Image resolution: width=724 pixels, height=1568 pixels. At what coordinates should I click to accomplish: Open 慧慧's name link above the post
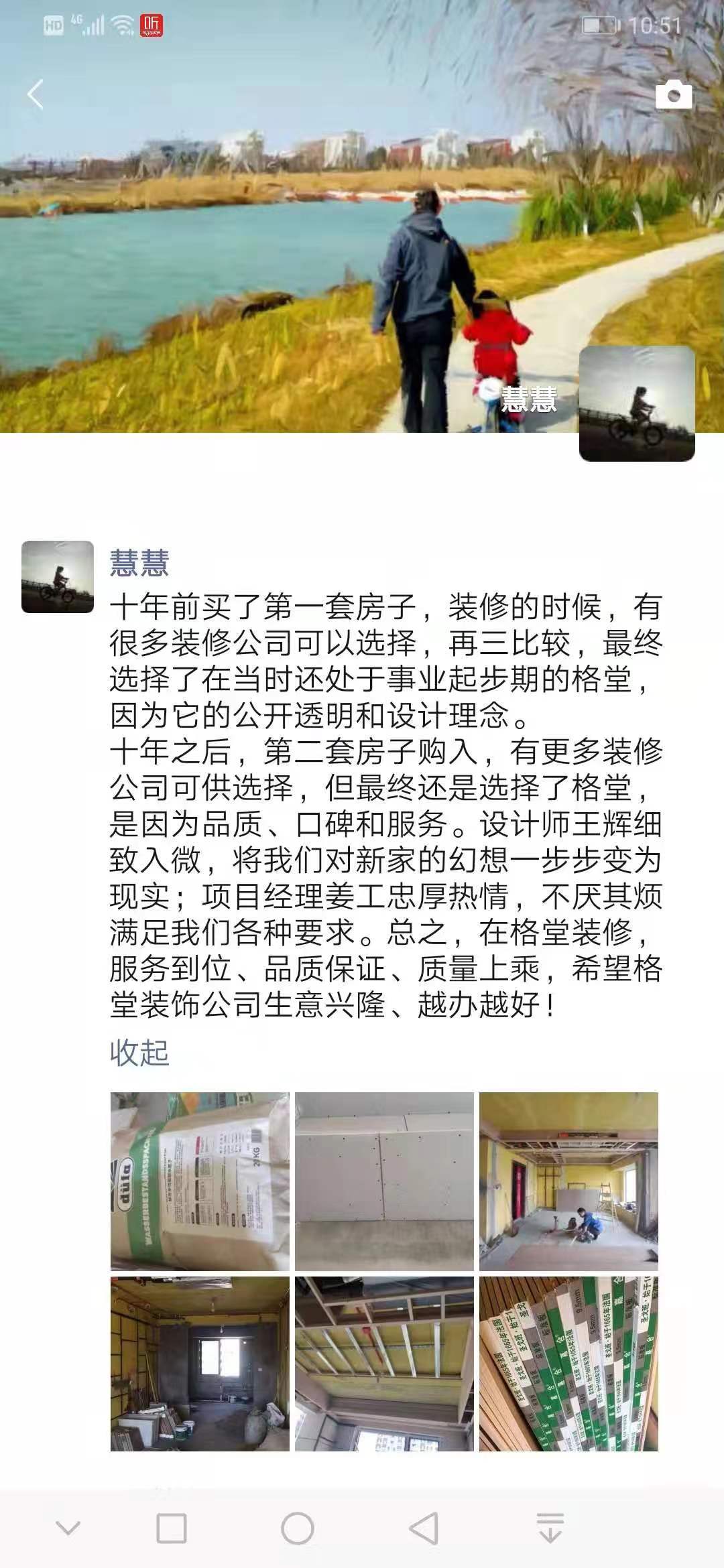click(139, 563)
